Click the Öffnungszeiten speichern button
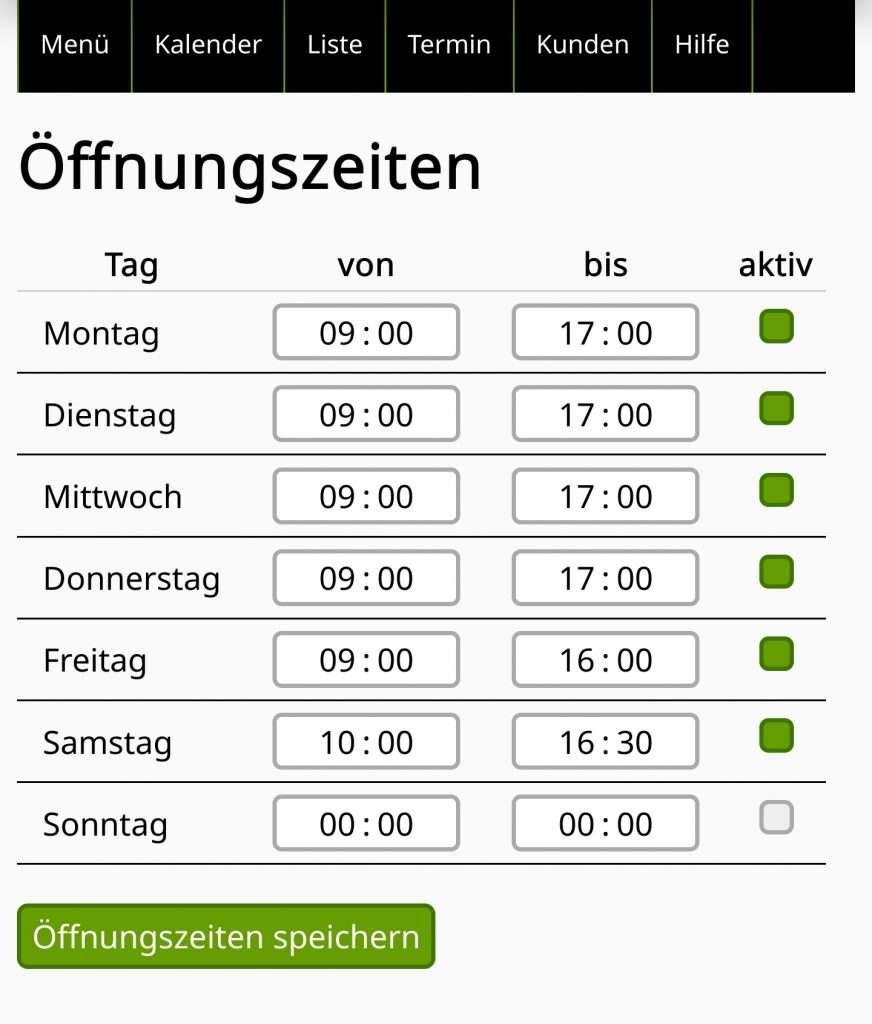 [x=226, y=937]
